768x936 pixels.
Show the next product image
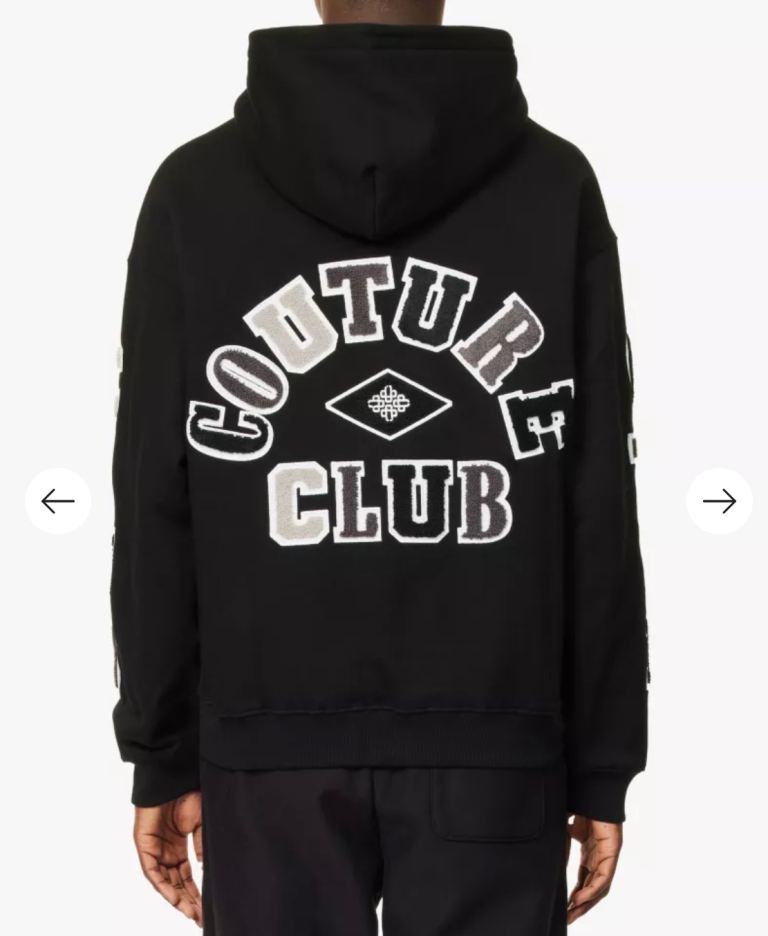719,501
